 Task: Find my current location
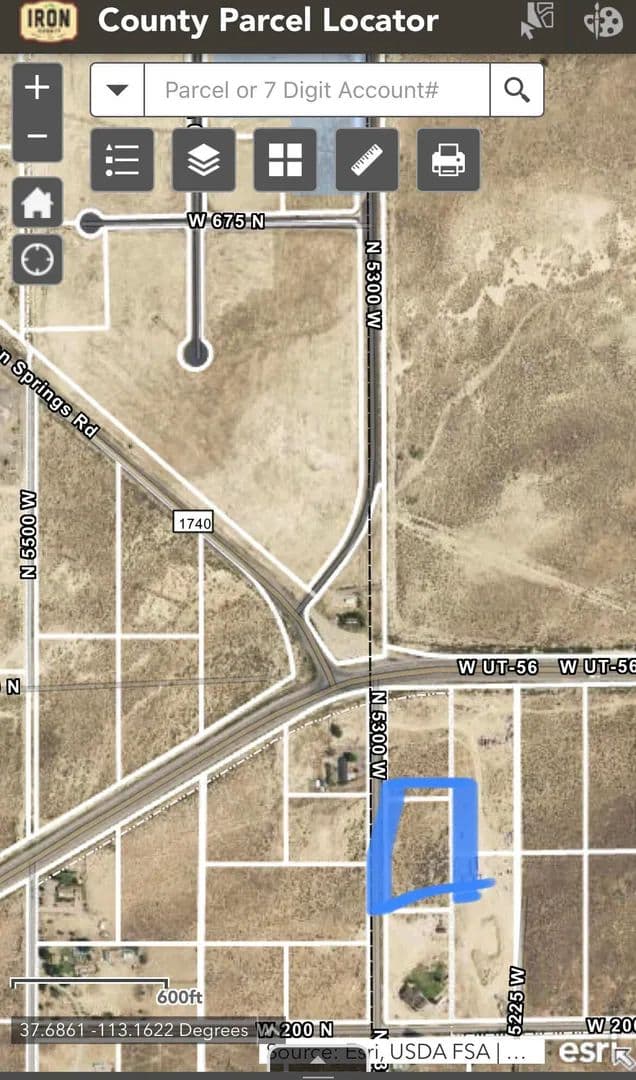coord(37,260)
